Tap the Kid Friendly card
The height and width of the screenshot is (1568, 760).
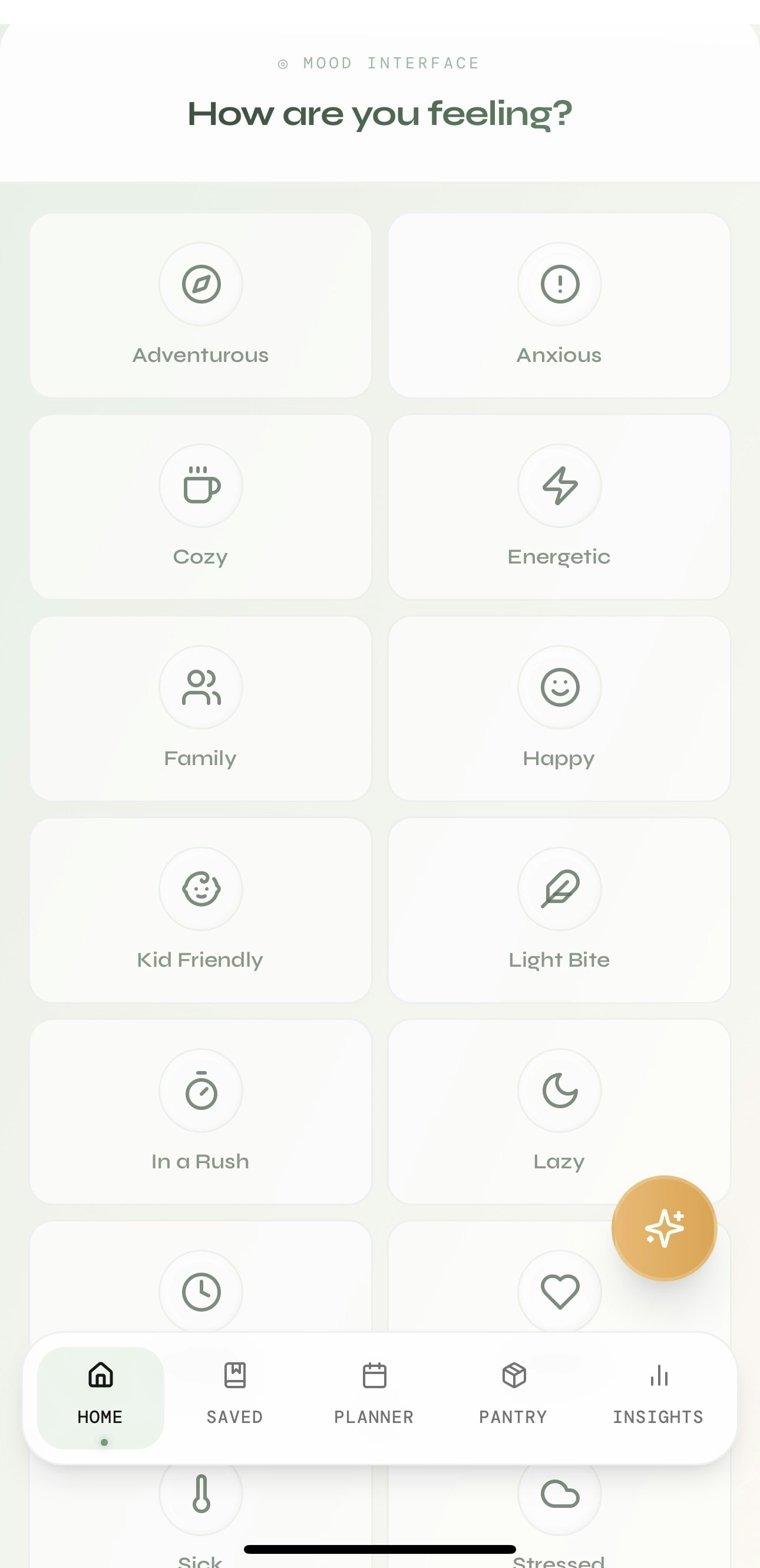(x=200, y=910)
